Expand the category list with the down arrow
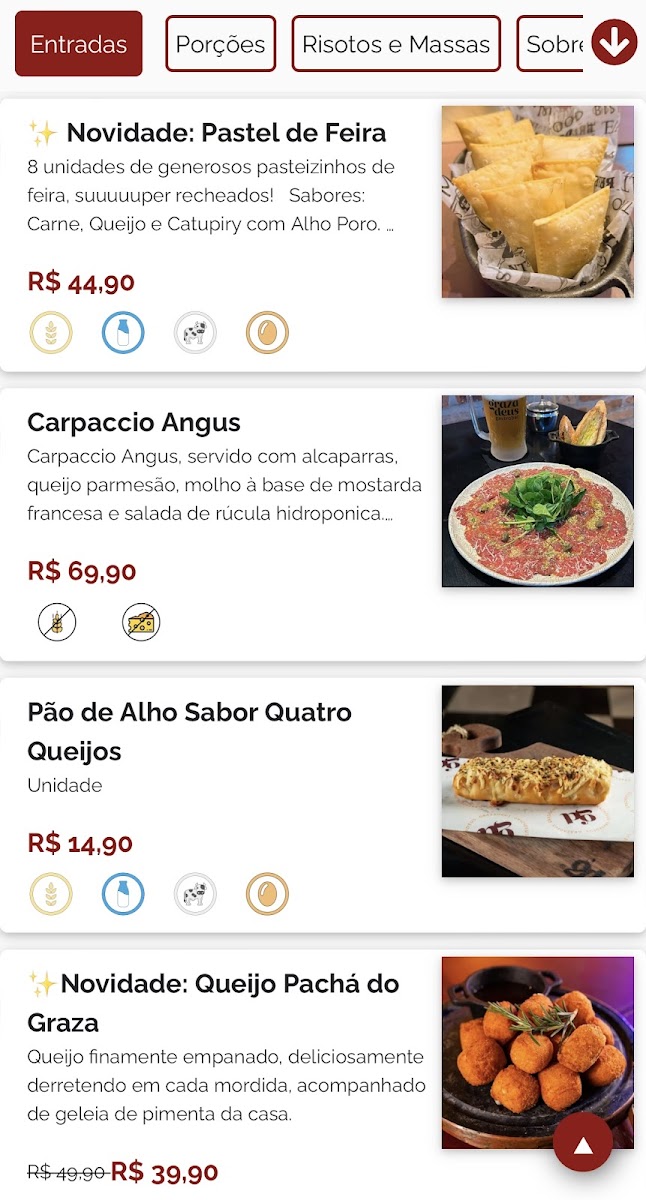The height and width of the screenshot is (1200, 646). click(614, 43)
